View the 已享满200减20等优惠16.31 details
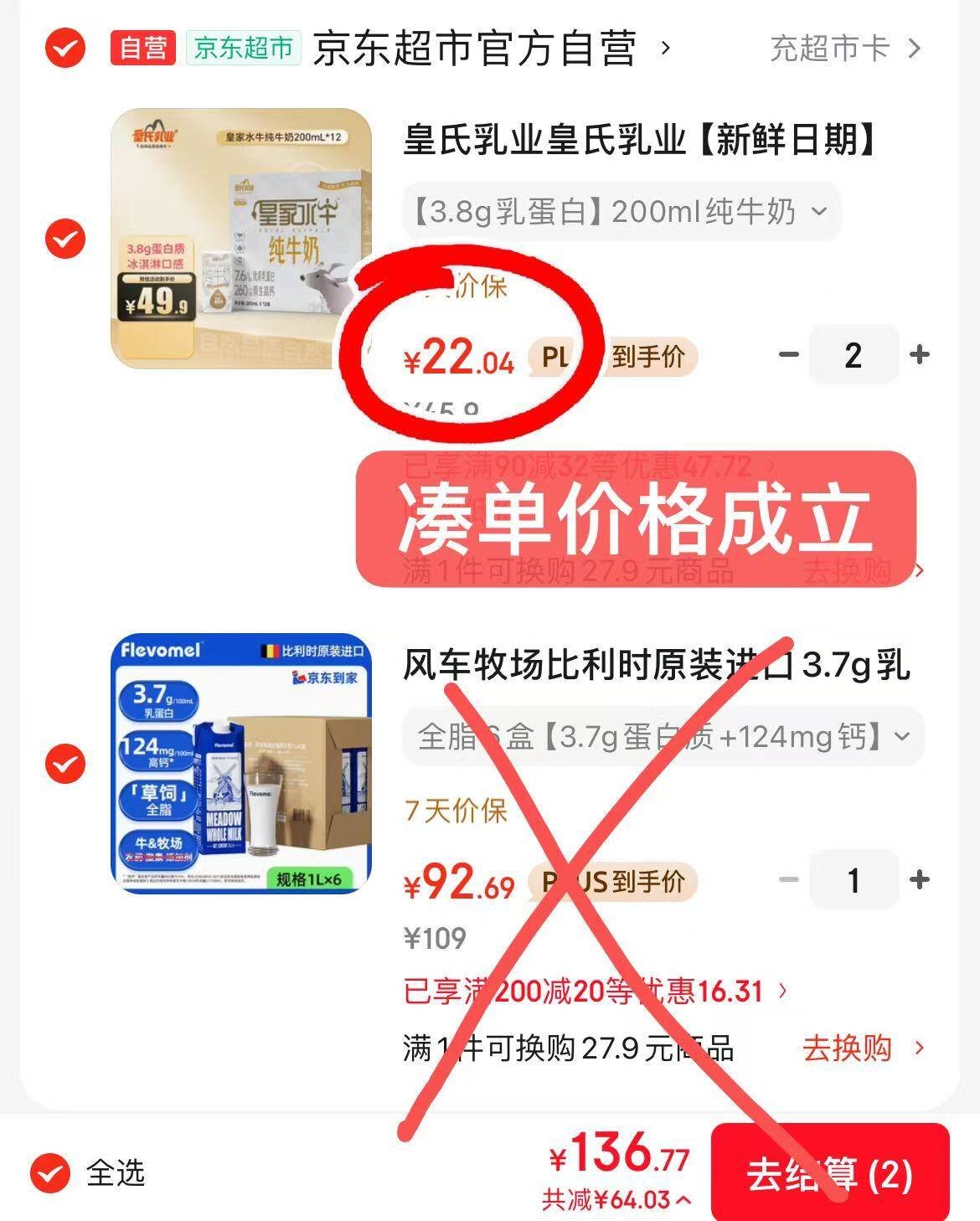Image resolution: width=980 pixels, height=1221 pixels. 595,992
